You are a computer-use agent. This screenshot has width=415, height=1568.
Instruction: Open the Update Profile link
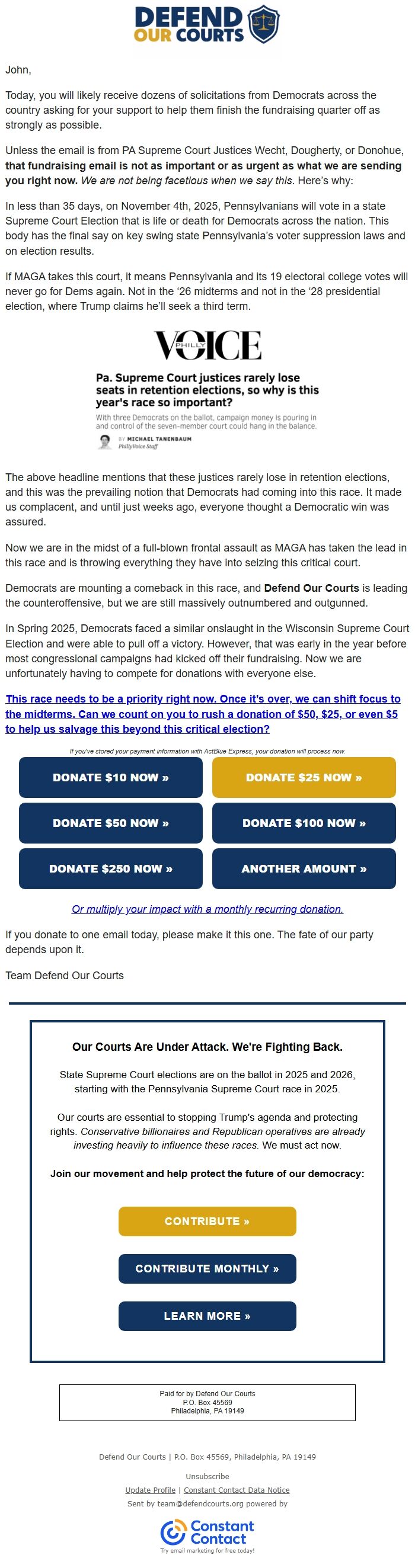(x=150, y=1490)
